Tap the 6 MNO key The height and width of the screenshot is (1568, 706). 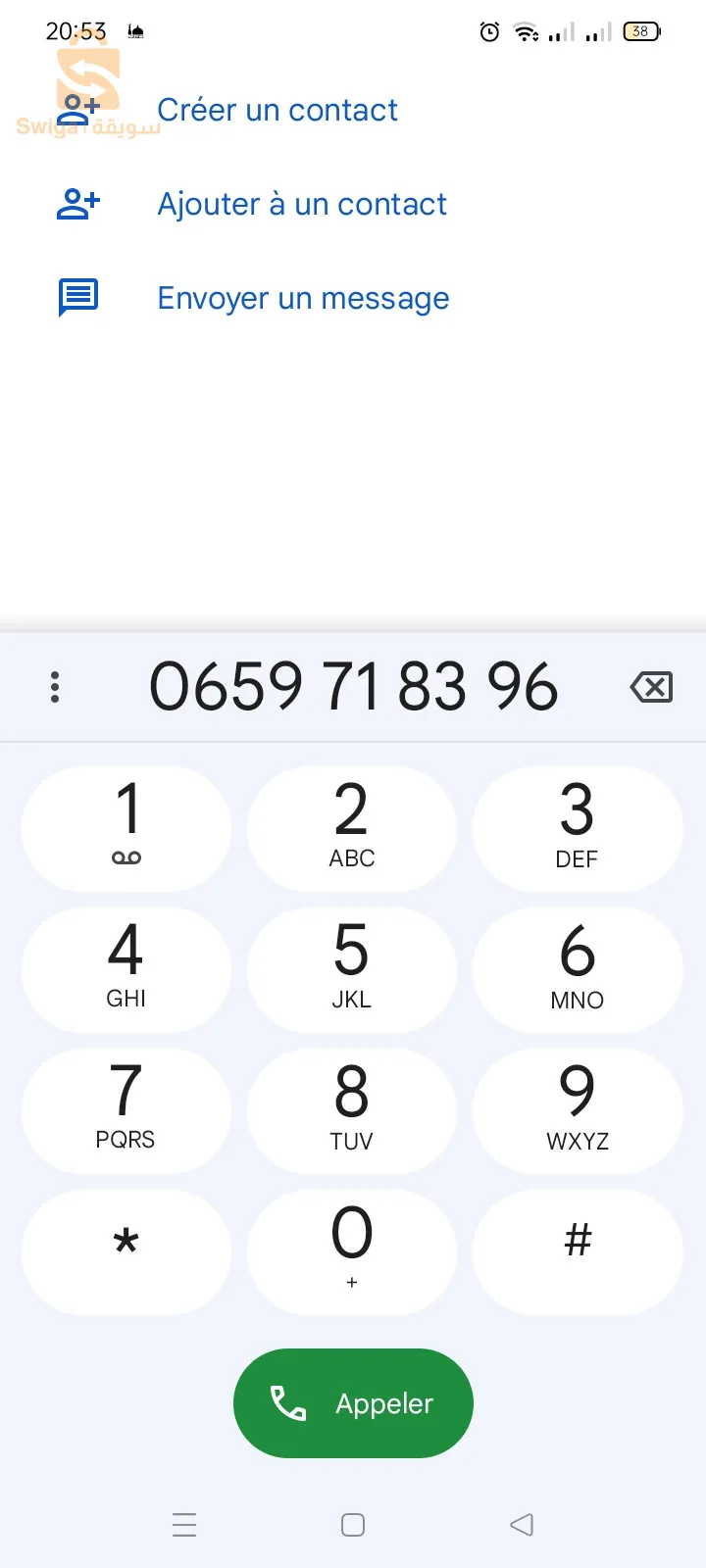click(x=578, y=969)
